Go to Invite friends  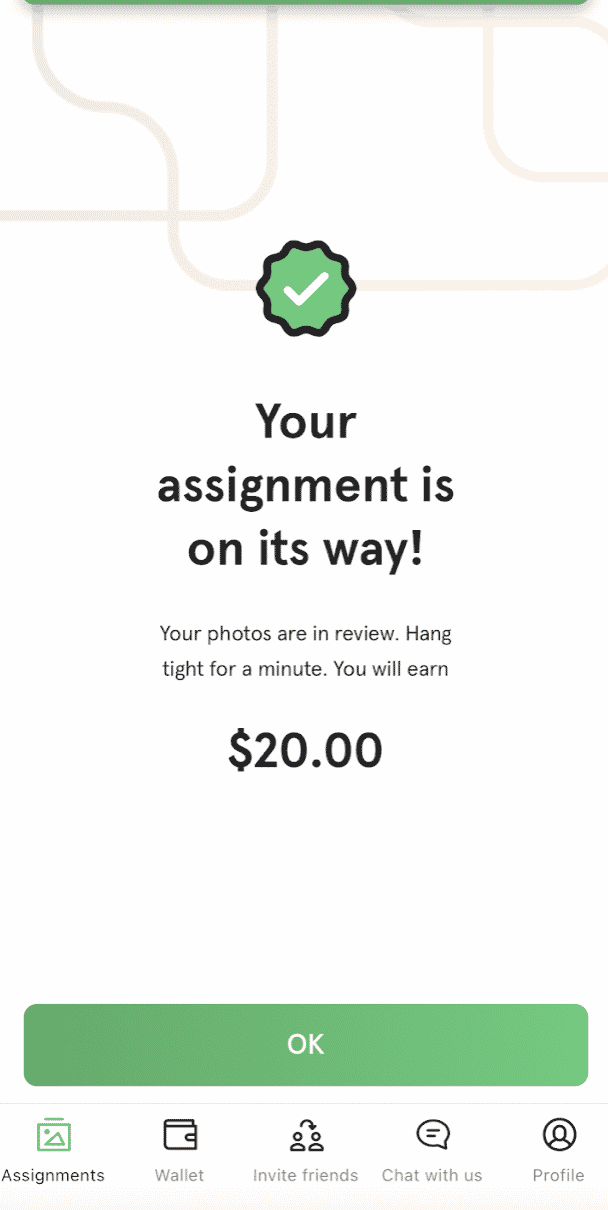pos(305,1151)
